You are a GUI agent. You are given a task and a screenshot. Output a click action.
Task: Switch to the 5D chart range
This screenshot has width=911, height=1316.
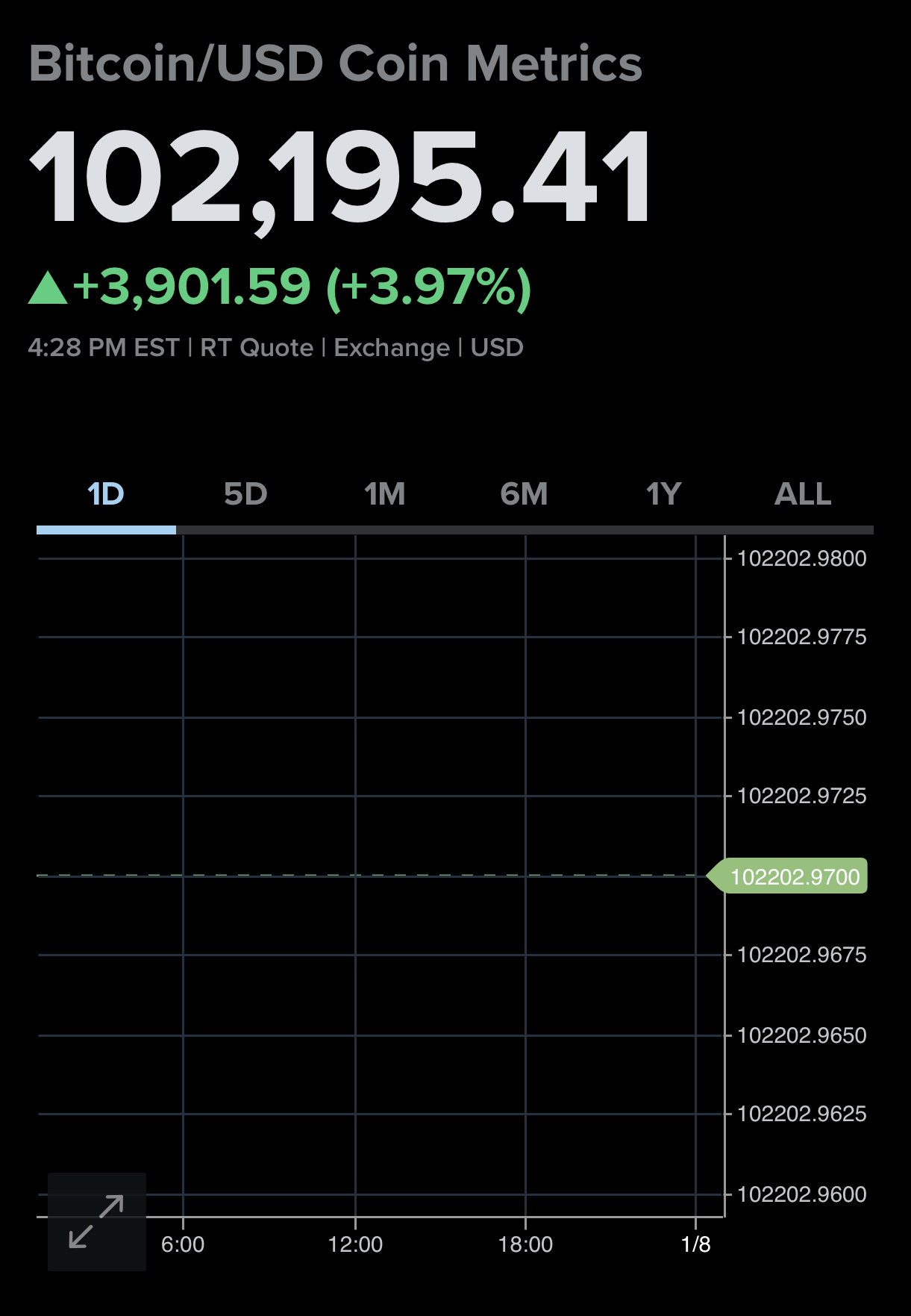[245, 495]
